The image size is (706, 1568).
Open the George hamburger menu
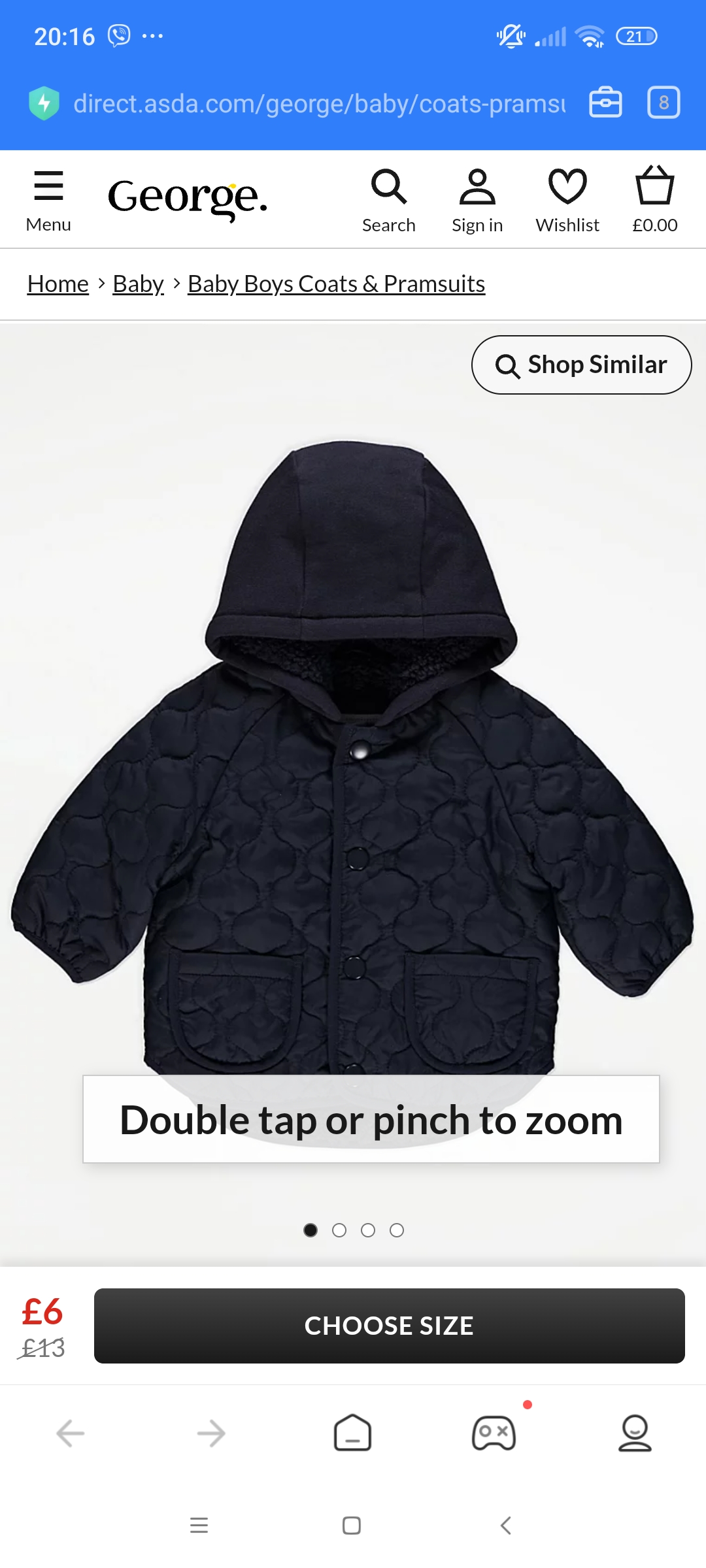[x=48, y=200]
